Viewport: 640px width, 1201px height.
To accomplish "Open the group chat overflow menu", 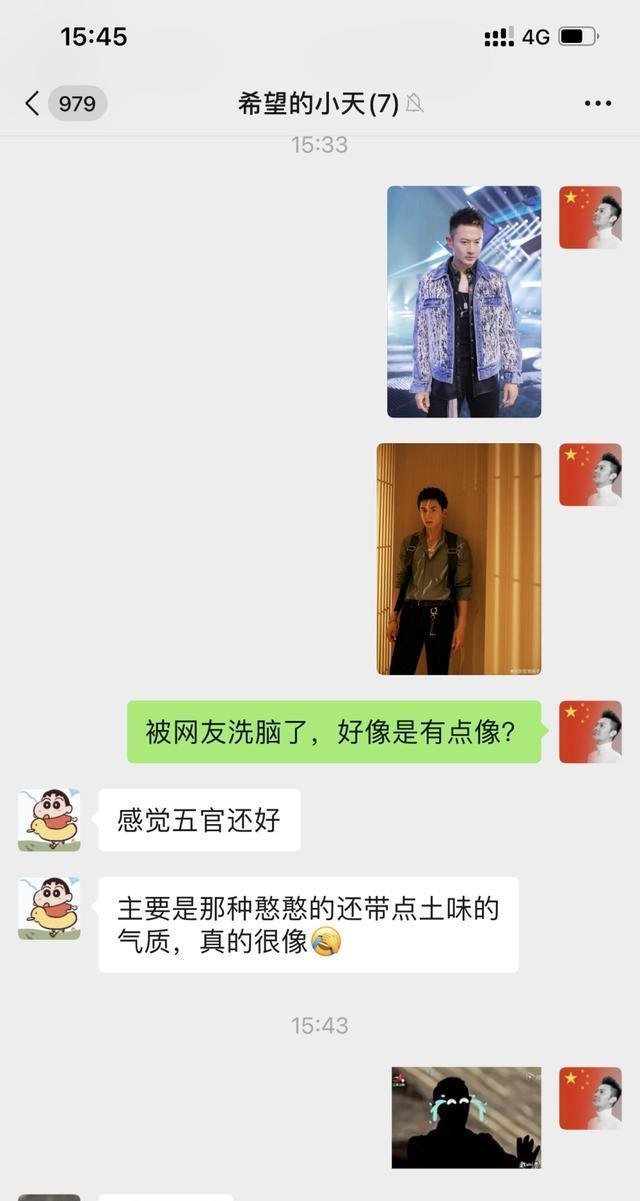I will [597, 103].
